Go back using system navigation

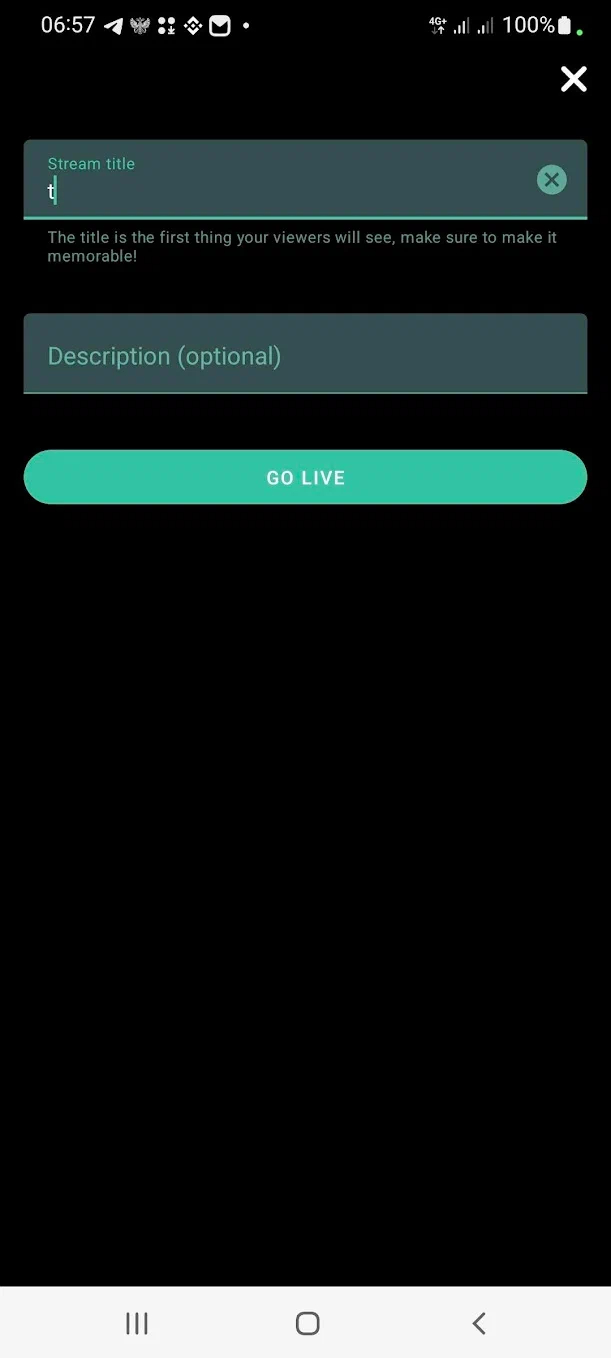(479, 1323)
